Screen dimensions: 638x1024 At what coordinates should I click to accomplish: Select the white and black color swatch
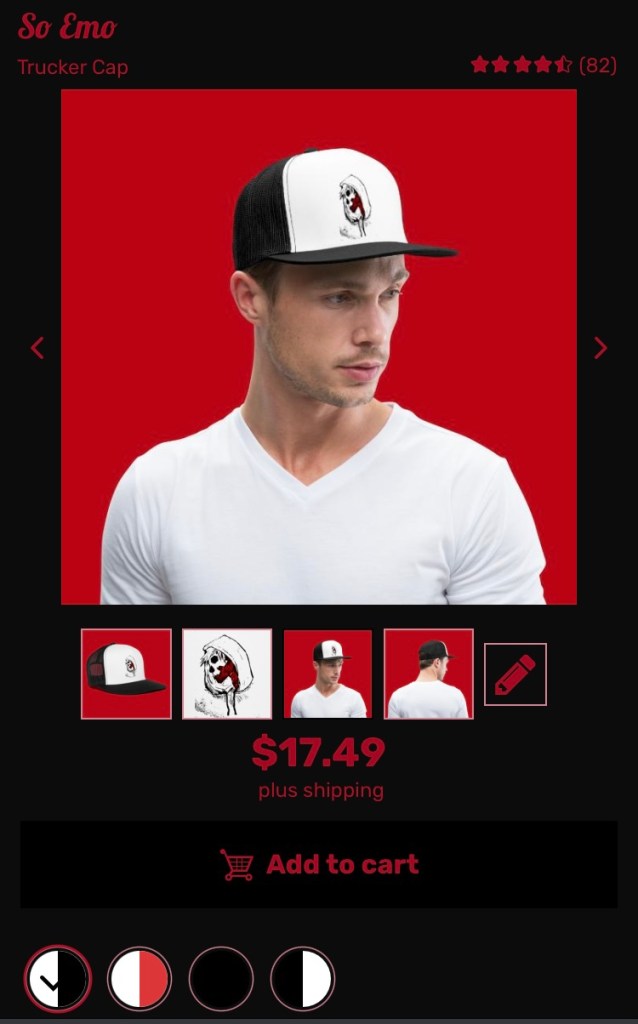[x=58, y=979]
